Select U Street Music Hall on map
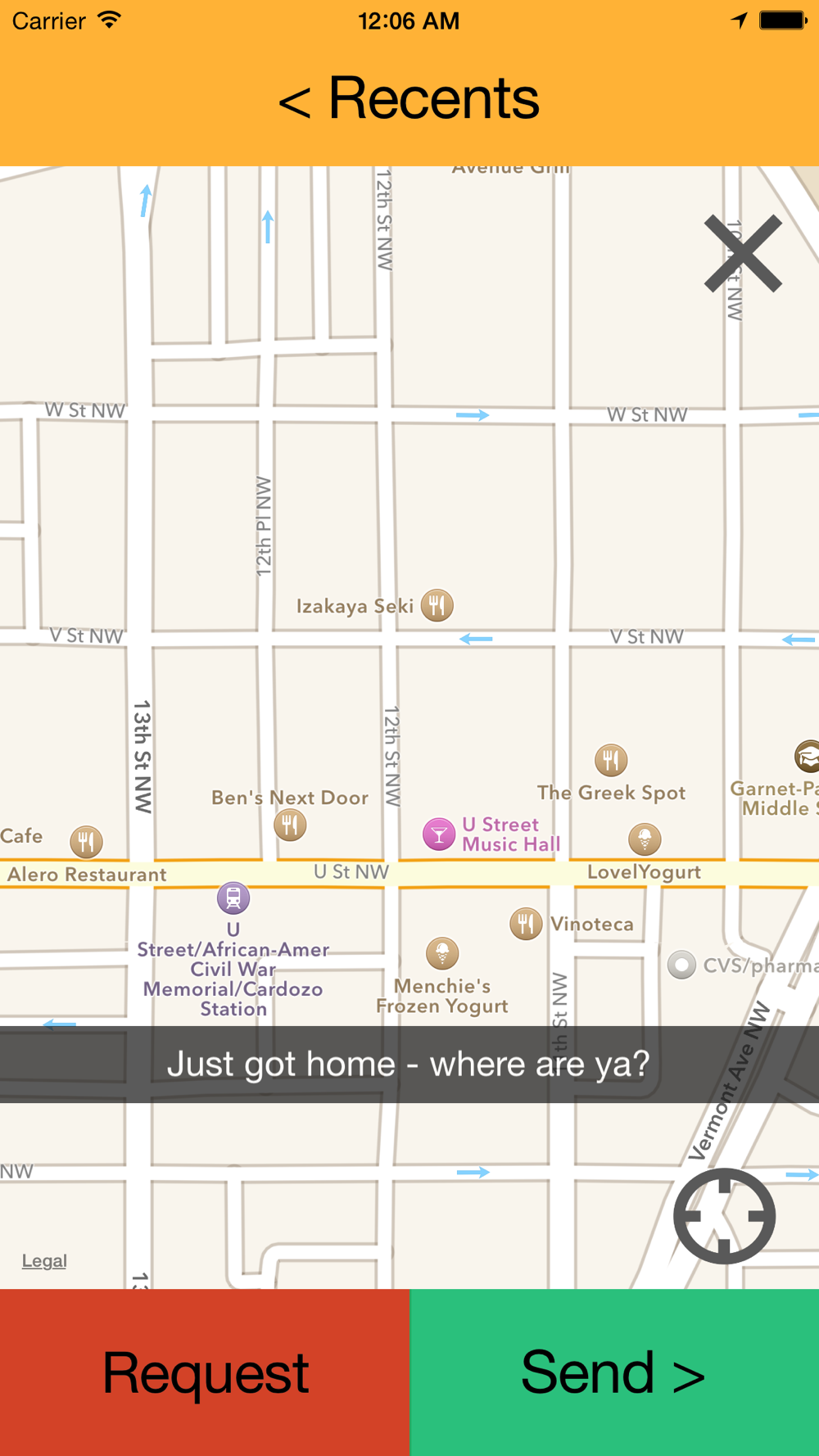The width and height of the screenshot is (819, 1456). pos(439,834)
